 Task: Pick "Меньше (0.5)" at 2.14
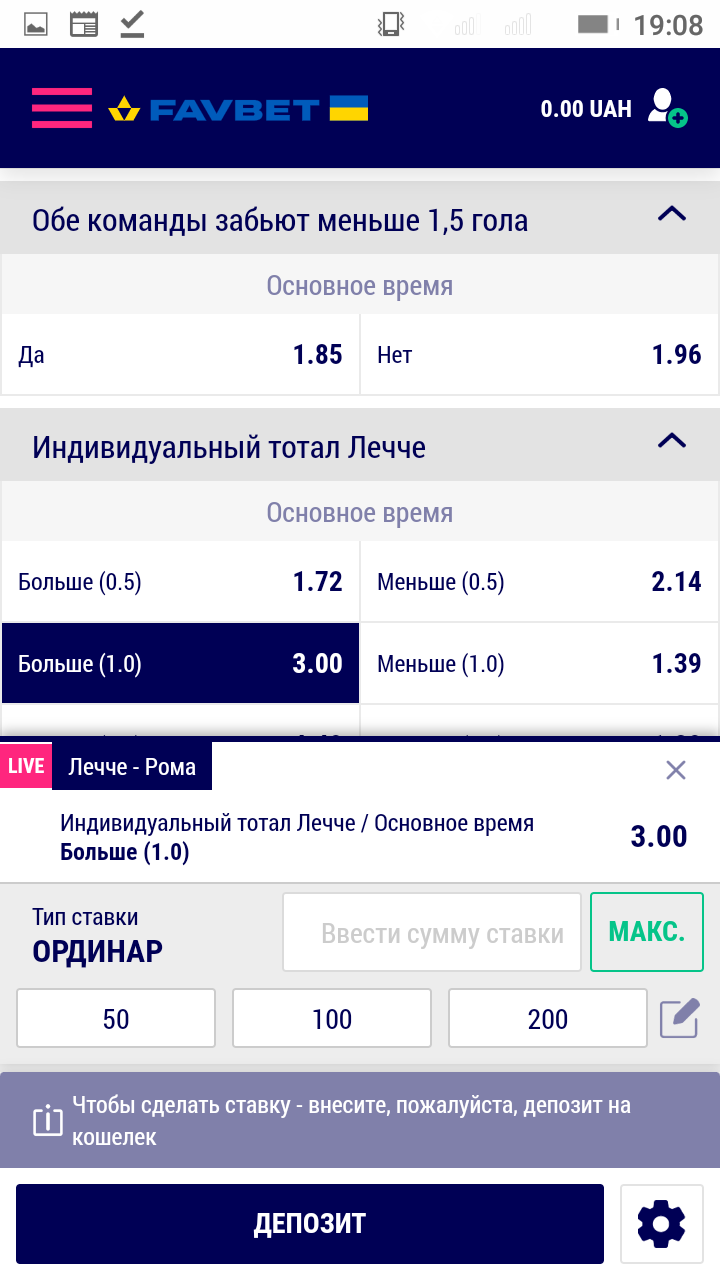[x=539, y=582]
